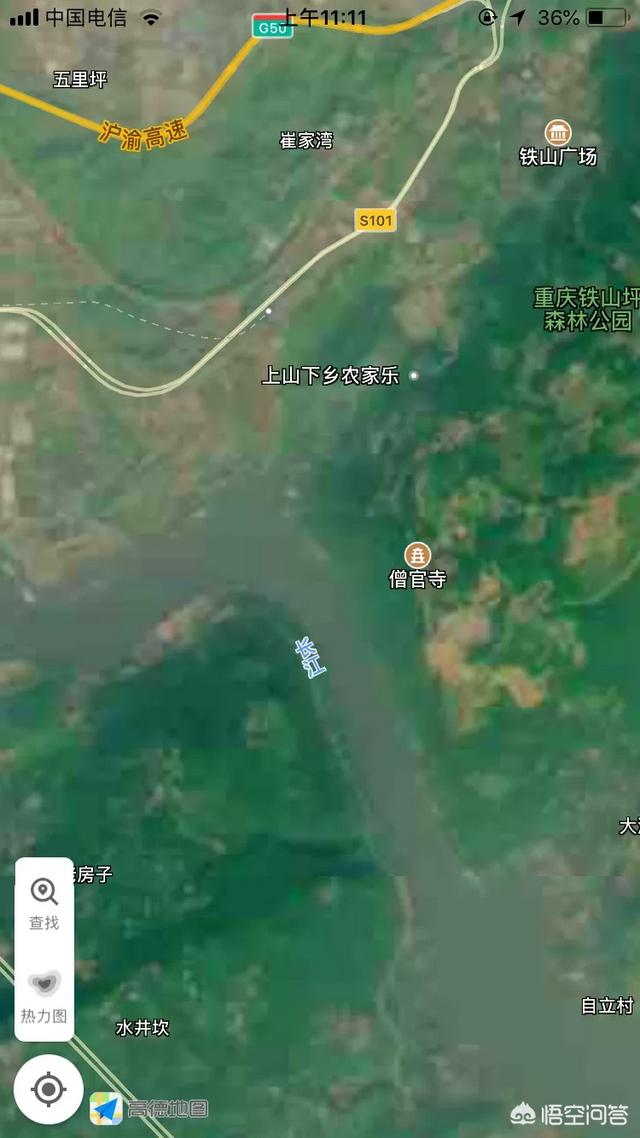Screen dimensions: 640x1138
Task: Toggle the 热力图 heat map layer
Action: click(x=44, y=996)
